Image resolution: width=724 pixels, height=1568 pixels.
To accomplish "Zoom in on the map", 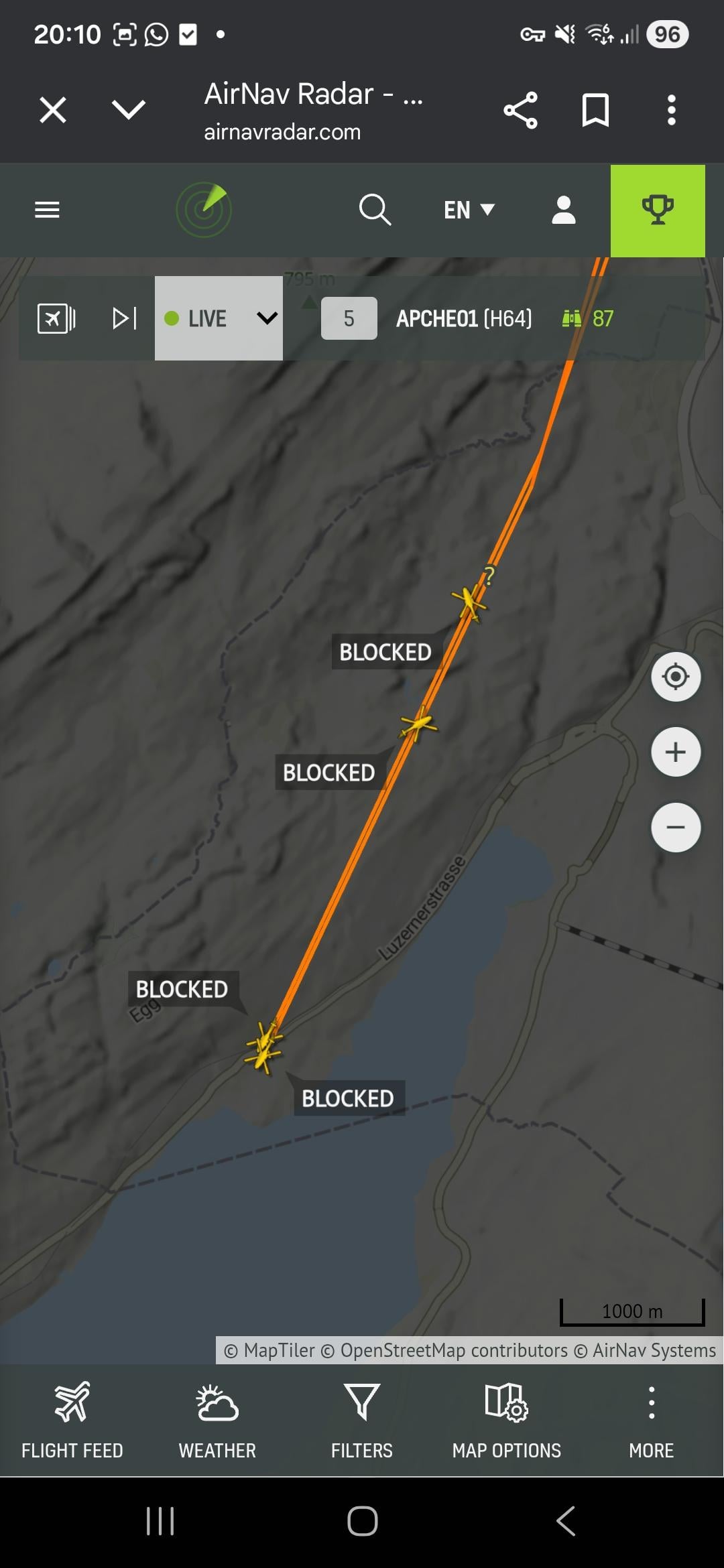I will click(x=676, y=752).
